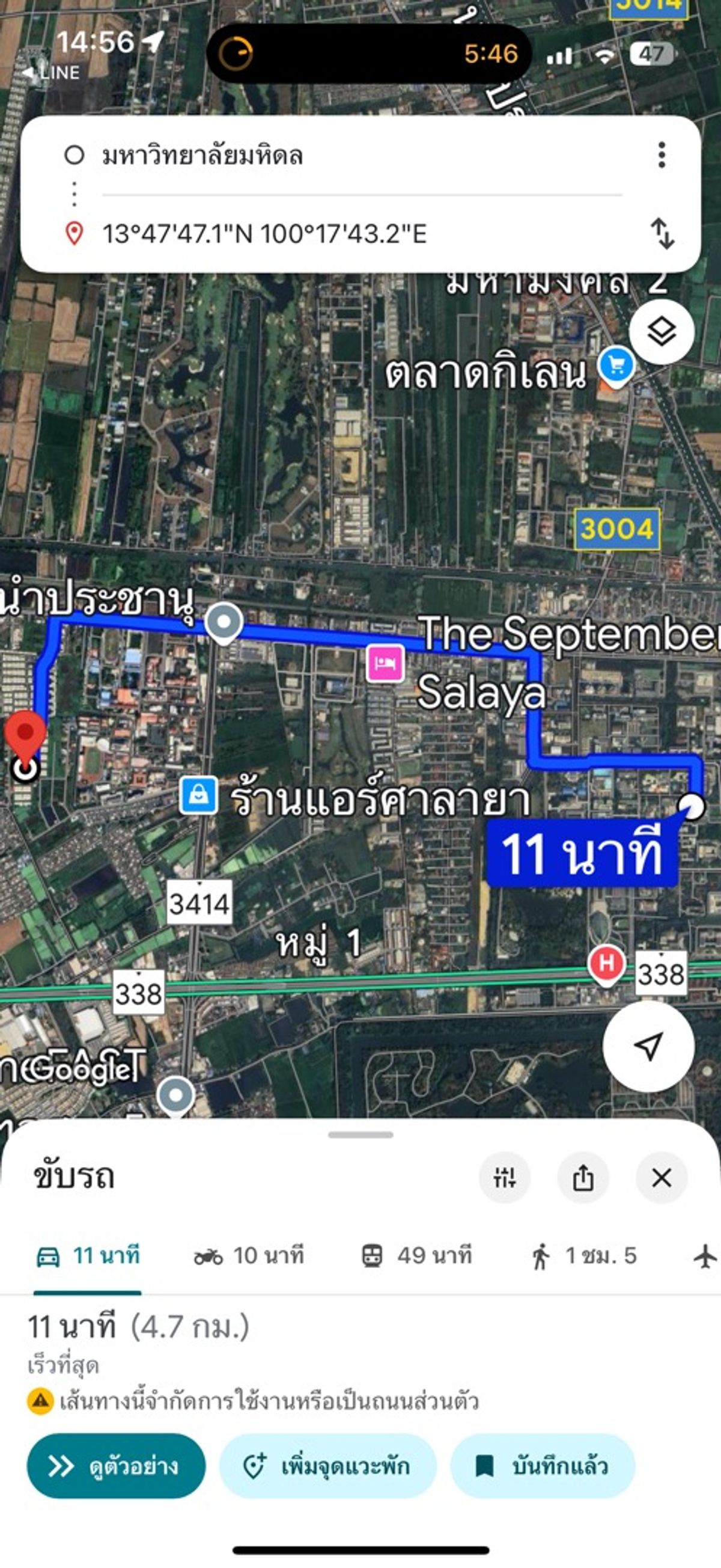The image size is (721, 1568).
Task: Center map on my location
Action: coord(648,1046)
